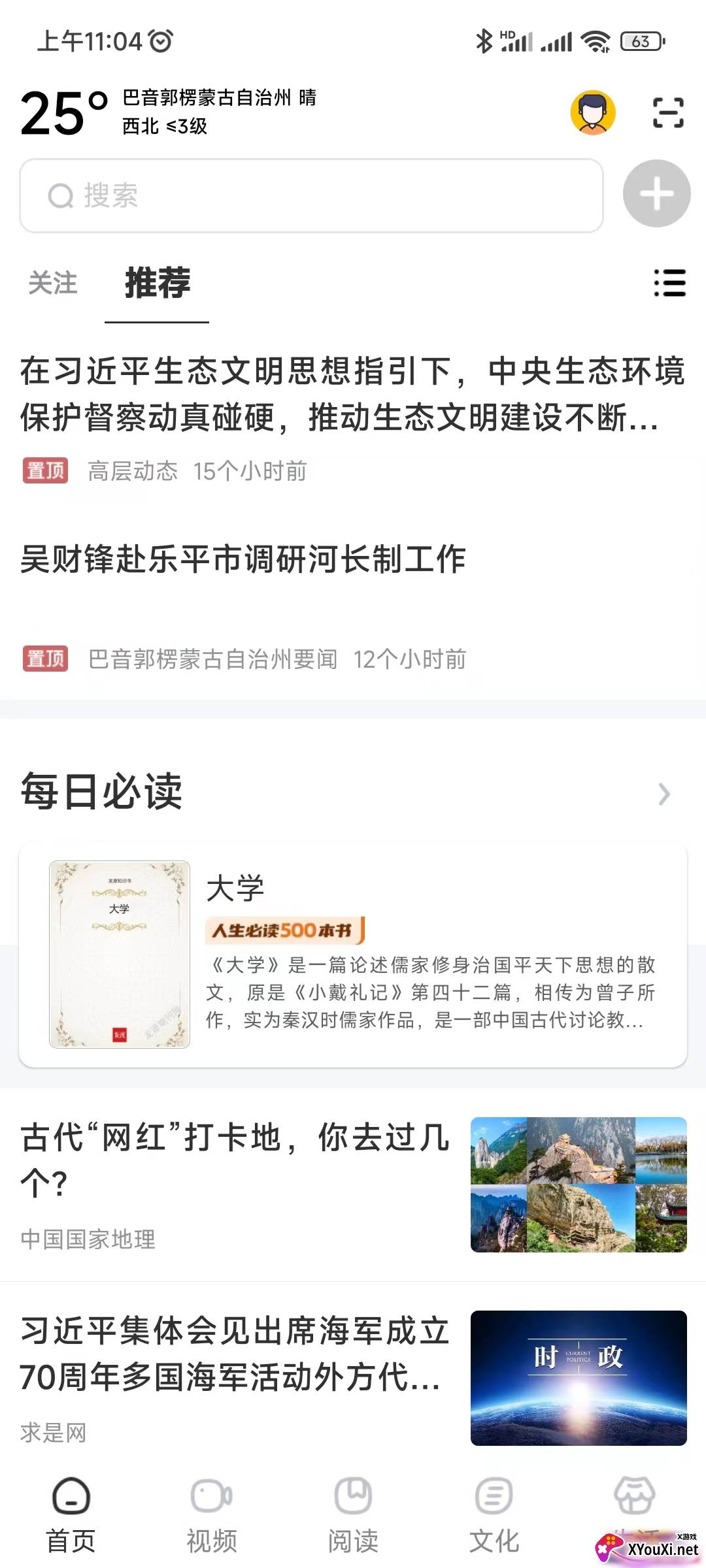The image size is (706, 1568).
Task: Read 吴财锋赴乐平市调研河长制工作 article
Action: [x=243, y=560]
